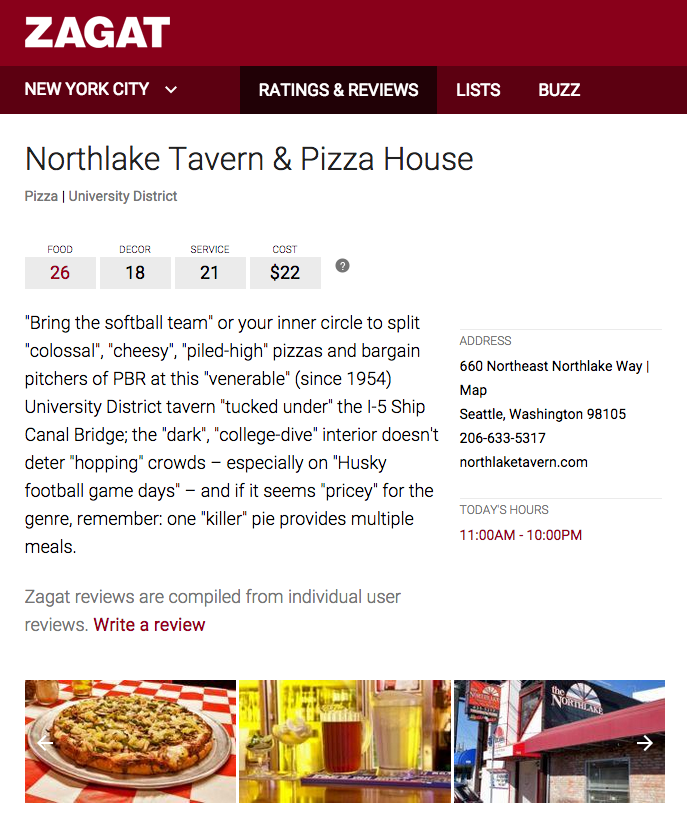
Task: Tap the ratings help question mark icon
Action: 342,266
